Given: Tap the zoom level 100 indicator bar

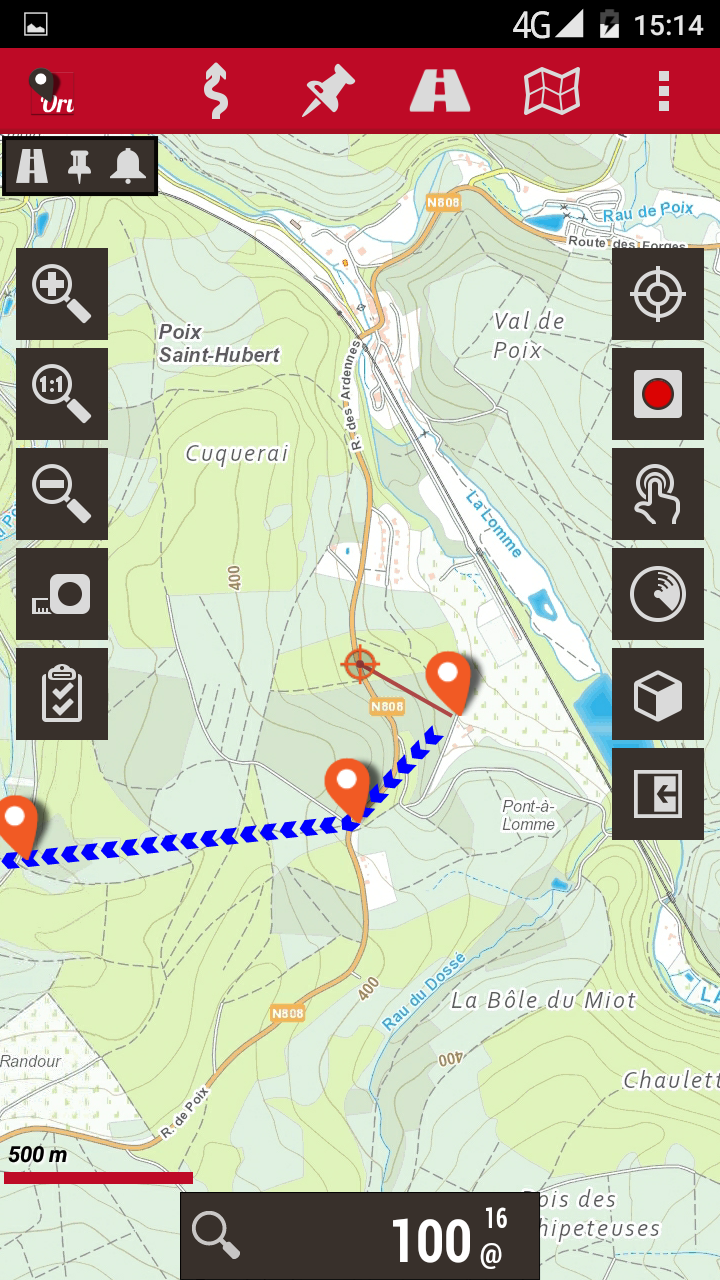Looking at the screenshot, I should 360,1236.
